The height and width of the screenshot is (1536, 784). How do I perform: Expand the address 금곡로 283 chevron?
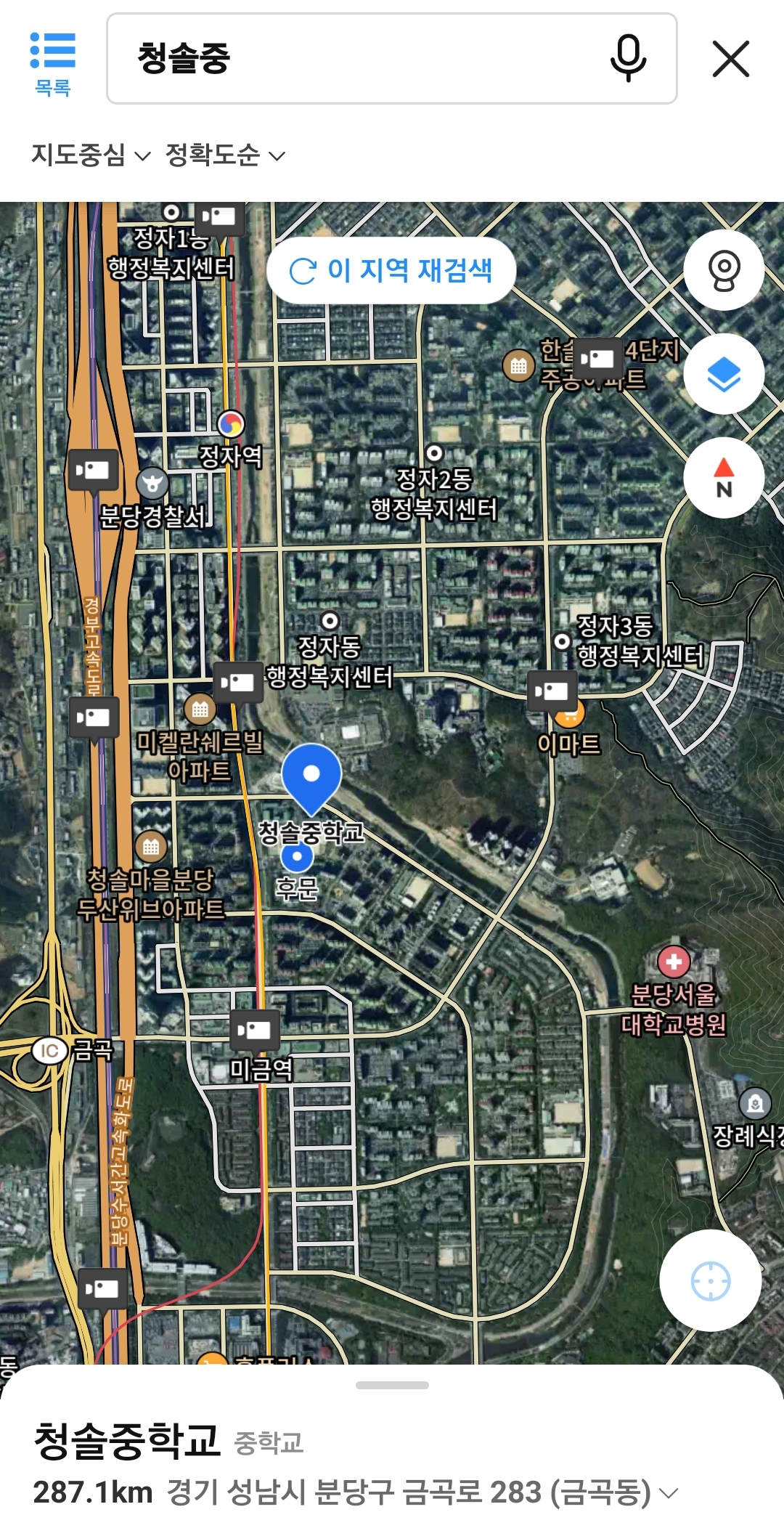tap(669, 1493)
